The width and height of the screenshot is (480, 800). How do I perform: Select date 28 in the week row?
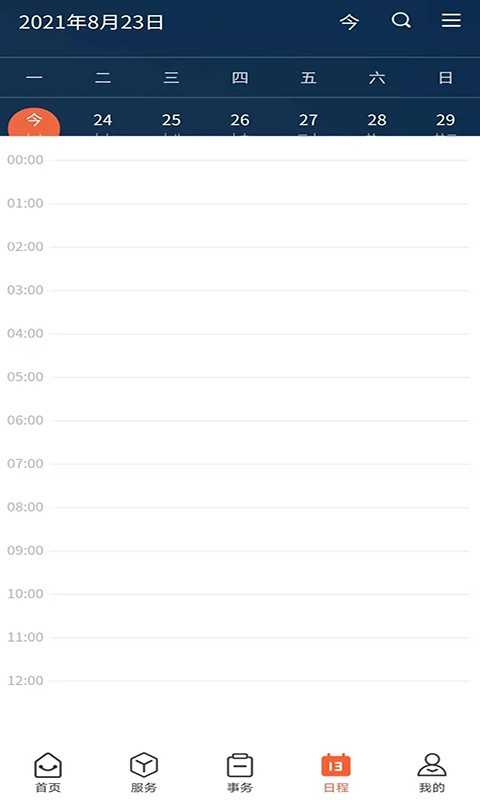pos(377,120)
